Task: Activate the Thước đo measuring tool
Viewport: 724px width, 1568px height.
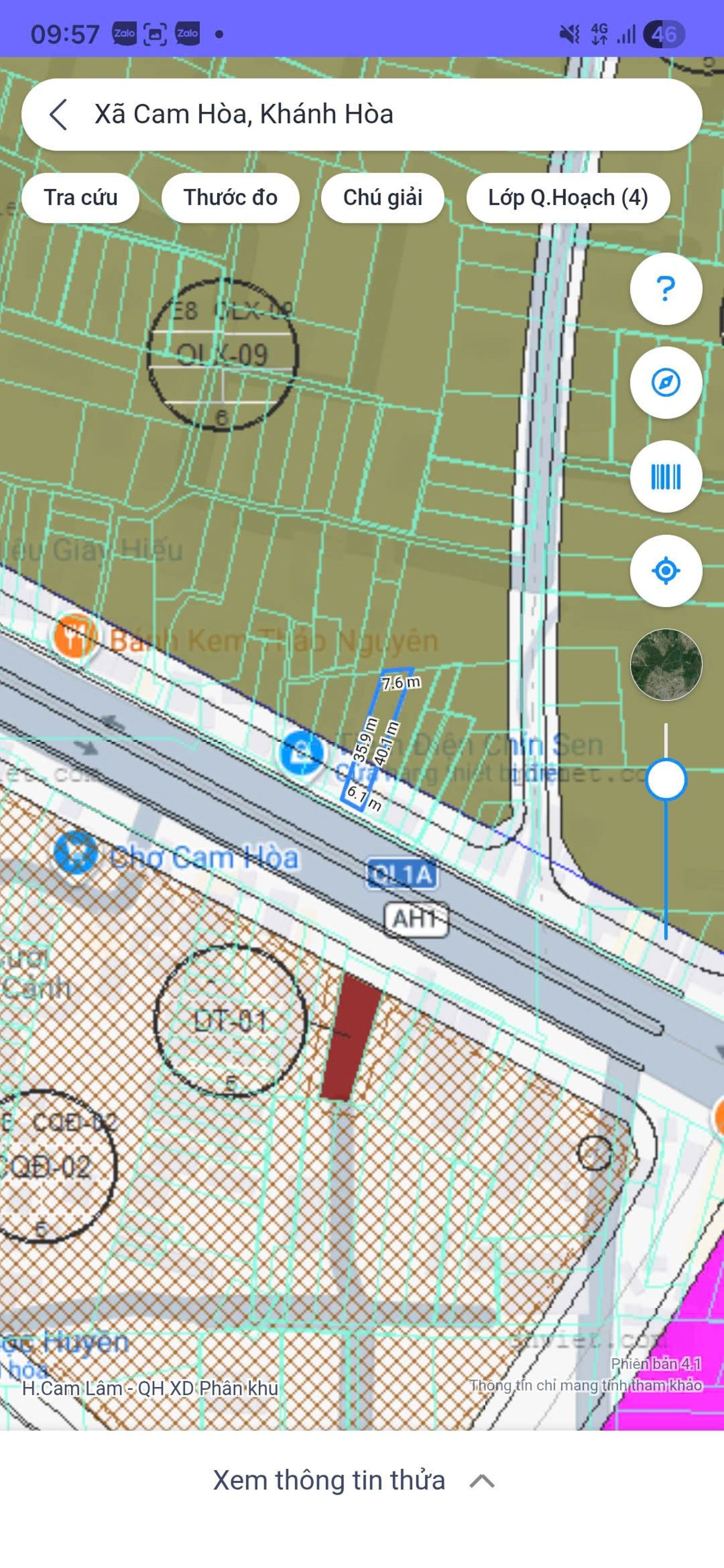Action: click(x=230, y=198)
